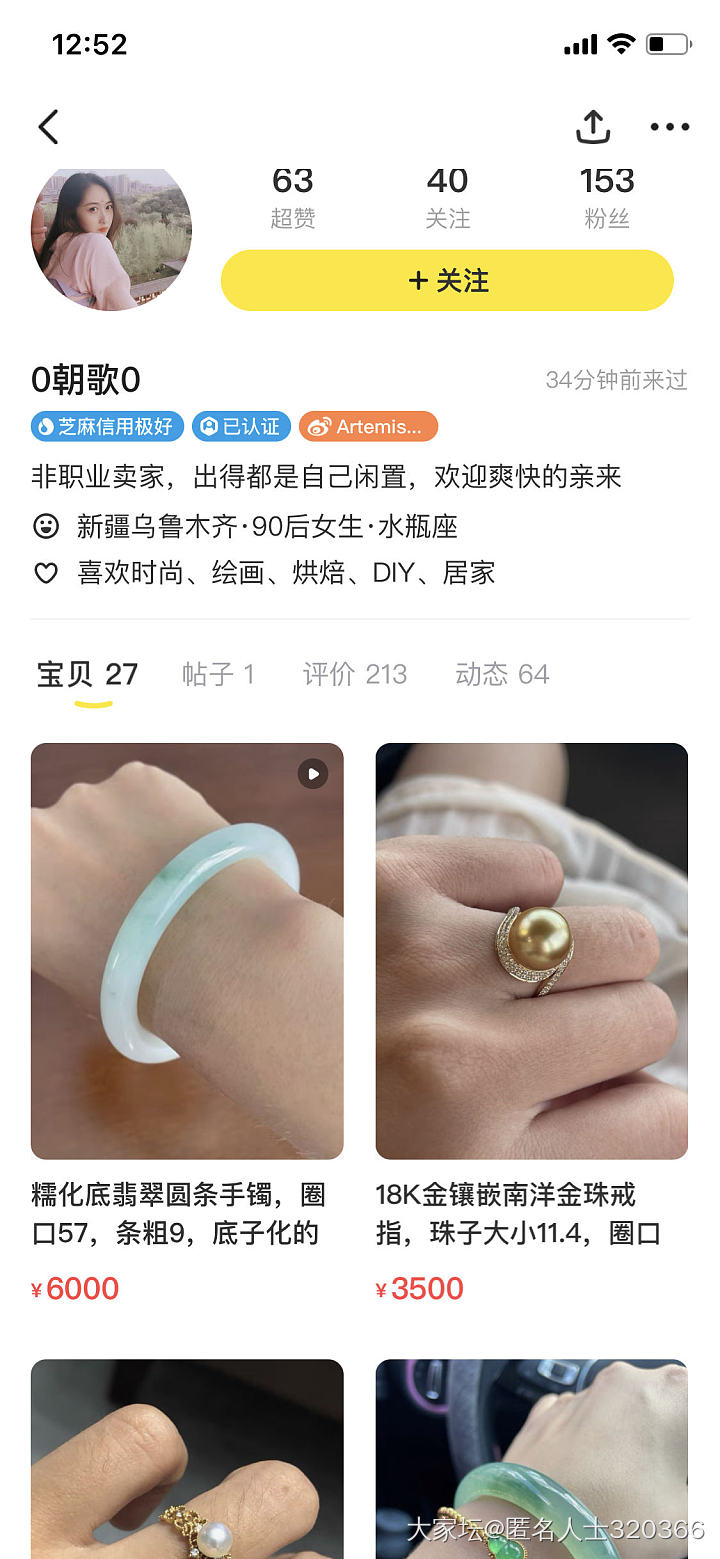
Task: Tap the 芝麻信用极好 credit badge
Action: coord(107,427)
